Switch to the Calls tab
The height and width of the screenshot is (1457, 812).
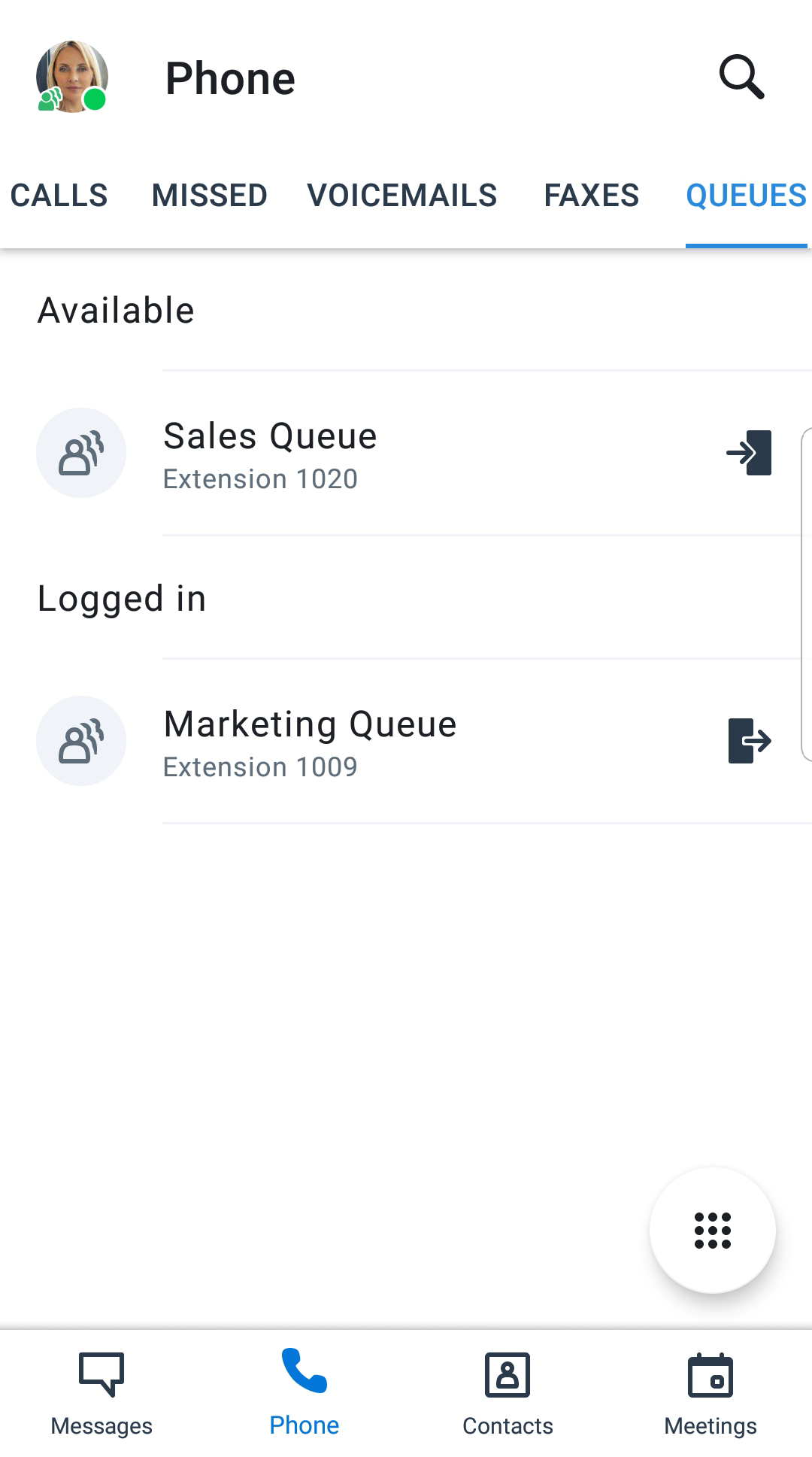59,196
